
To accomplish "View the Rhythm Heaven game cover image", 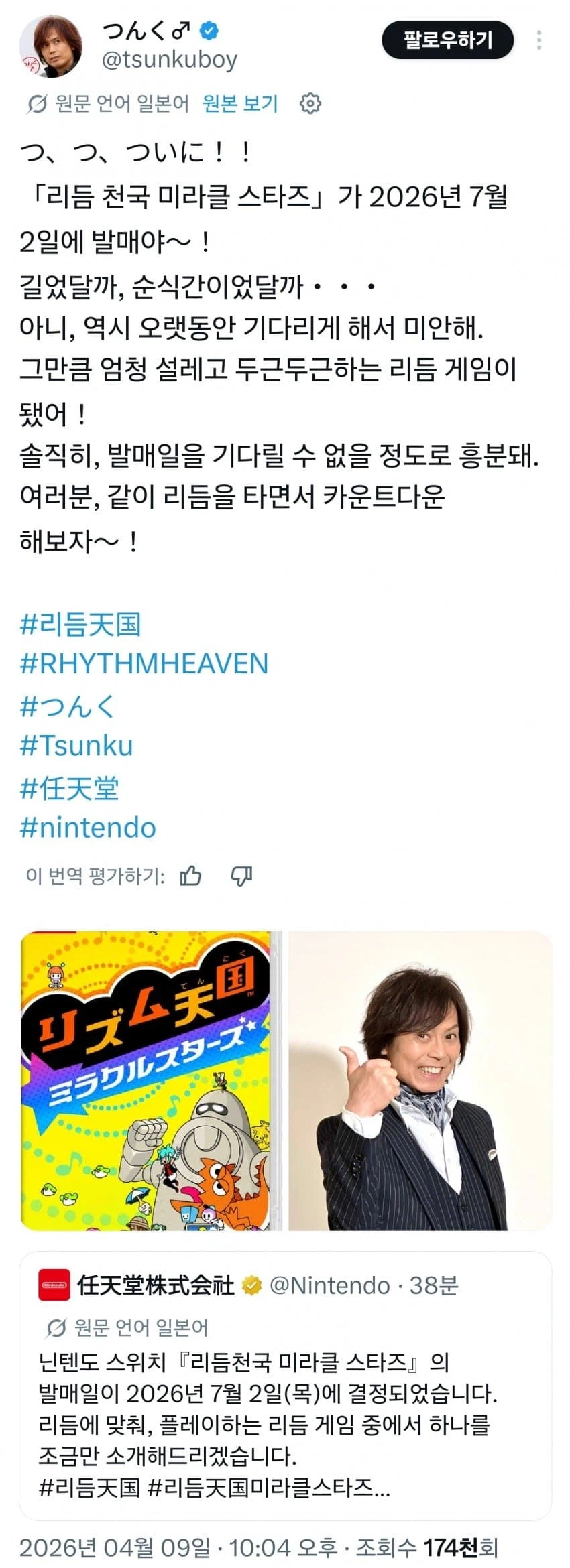I will pyautogui.click(x=146, y=1080).
